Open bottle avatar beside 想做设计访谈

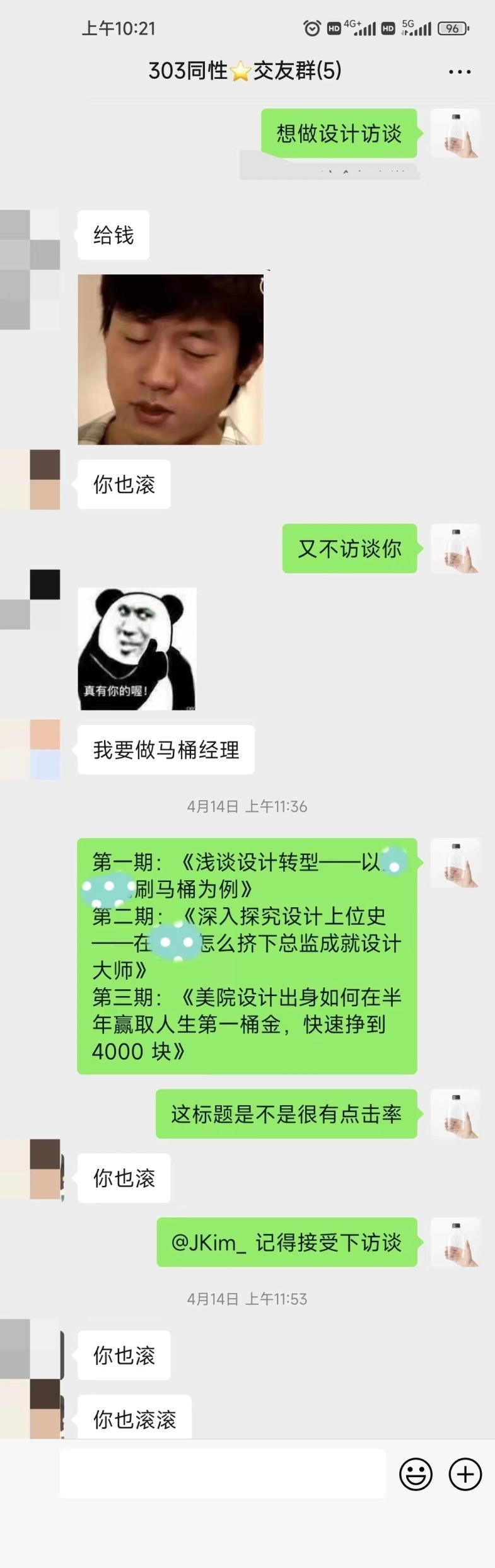(x=455, y=133)
